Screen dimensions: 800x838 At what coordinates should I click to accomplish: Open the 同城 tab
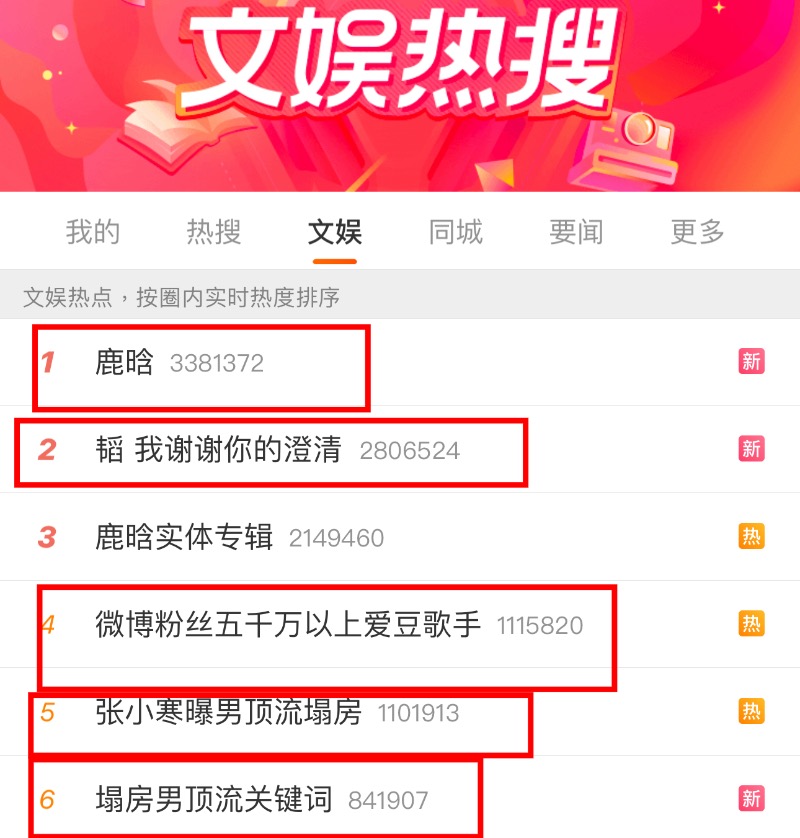pos(456,232)
